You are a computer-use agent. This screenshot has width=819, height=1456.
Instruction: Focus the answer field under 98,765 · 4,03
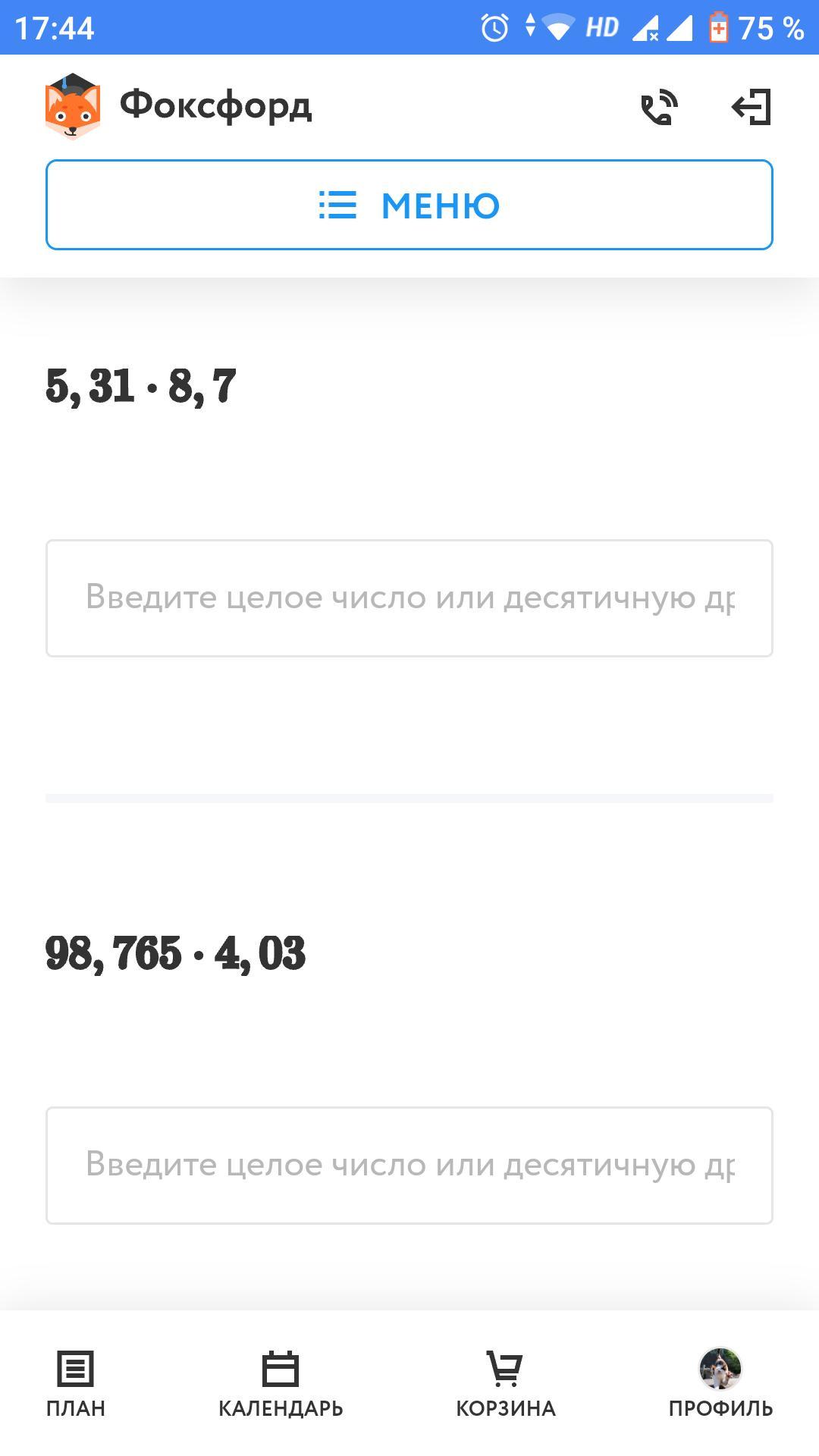(409, 1166)
